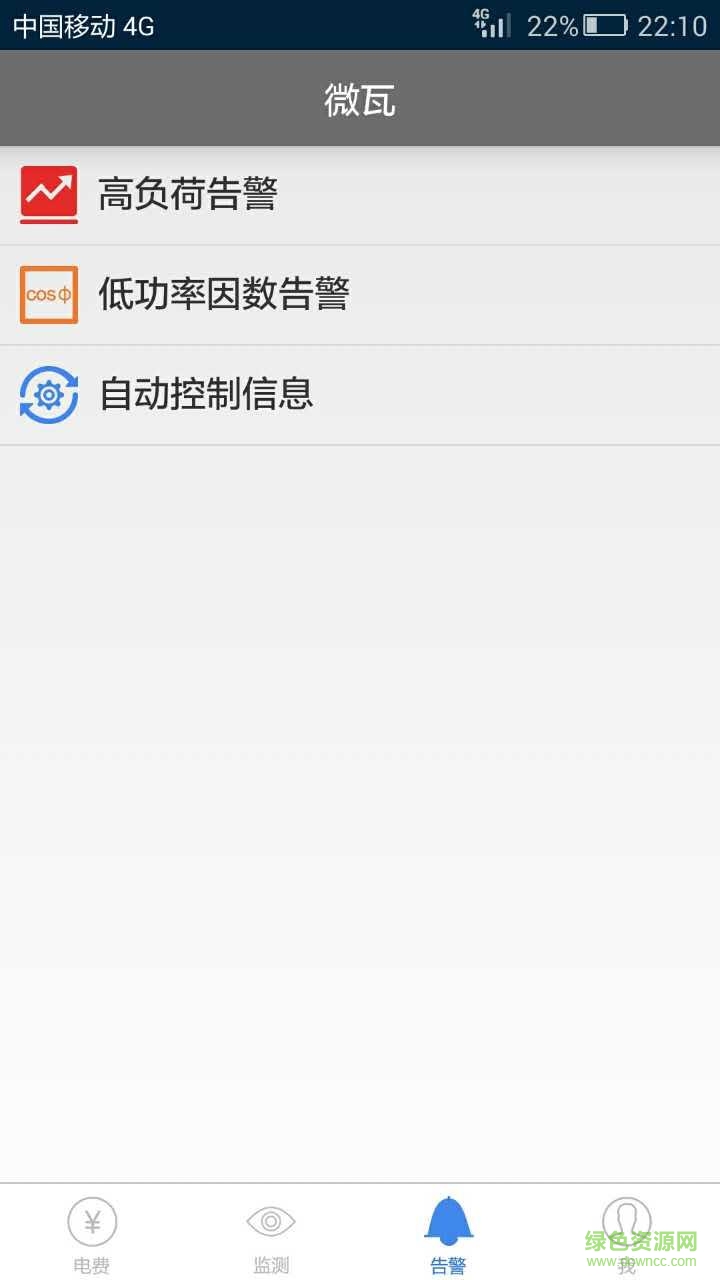Select the cosφ low power factor icon

[48, 294]
